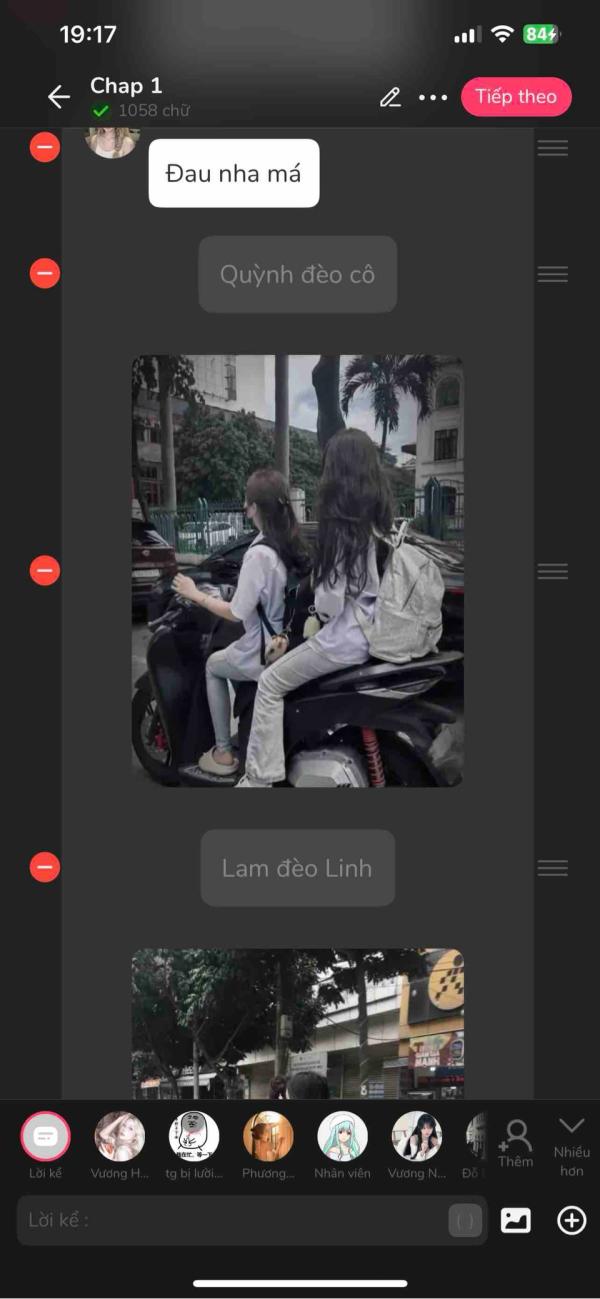Remove the "Quỳnh đèo cô" narration line
This screenshot has width=600, height=1299.
click(44, 273)
